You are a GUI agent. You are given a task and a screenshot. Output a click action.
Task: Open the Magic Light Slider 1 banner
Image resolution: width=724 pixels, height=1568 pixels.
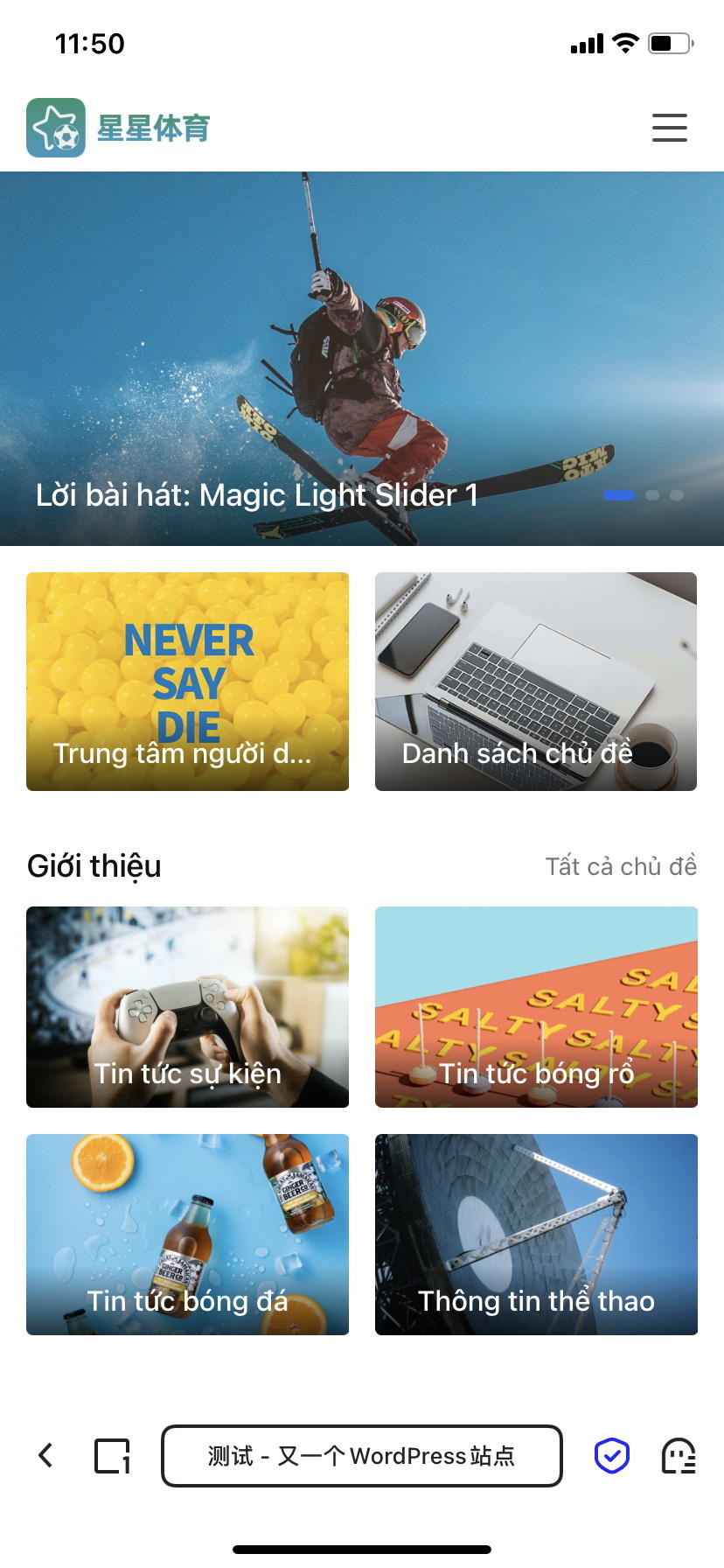click(362, 359)
